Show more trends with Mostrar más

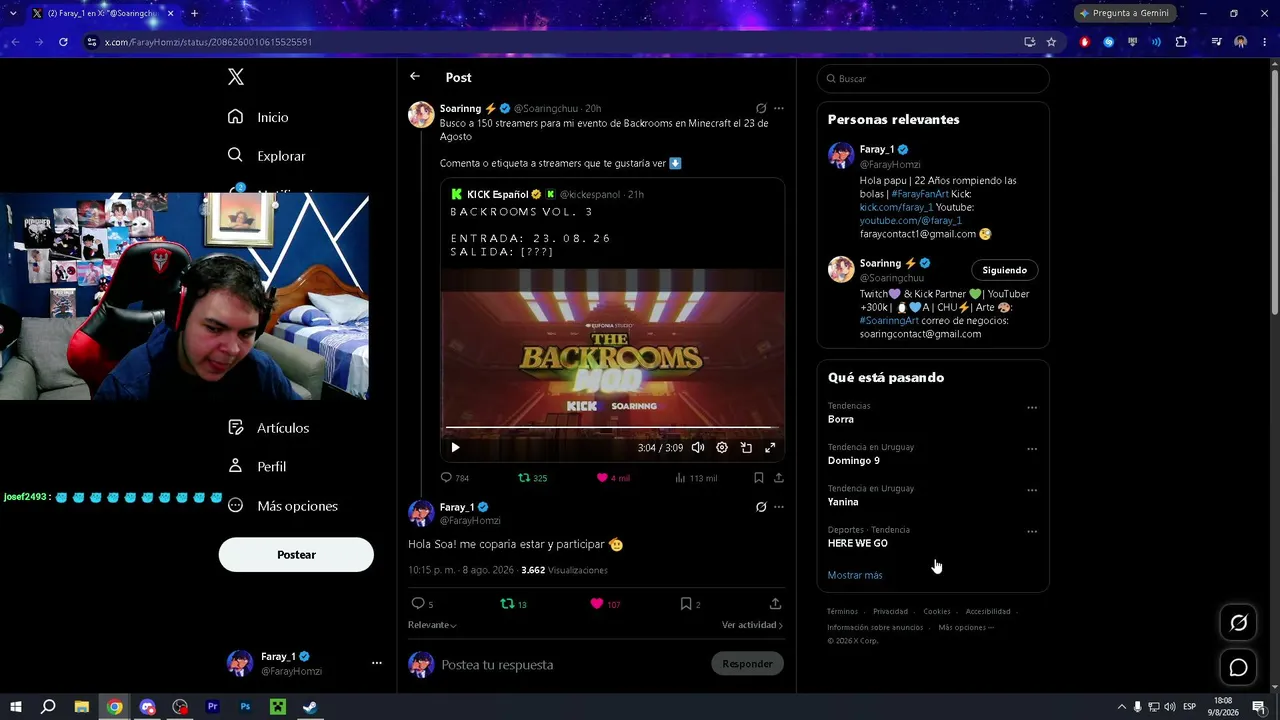point(855,575)
